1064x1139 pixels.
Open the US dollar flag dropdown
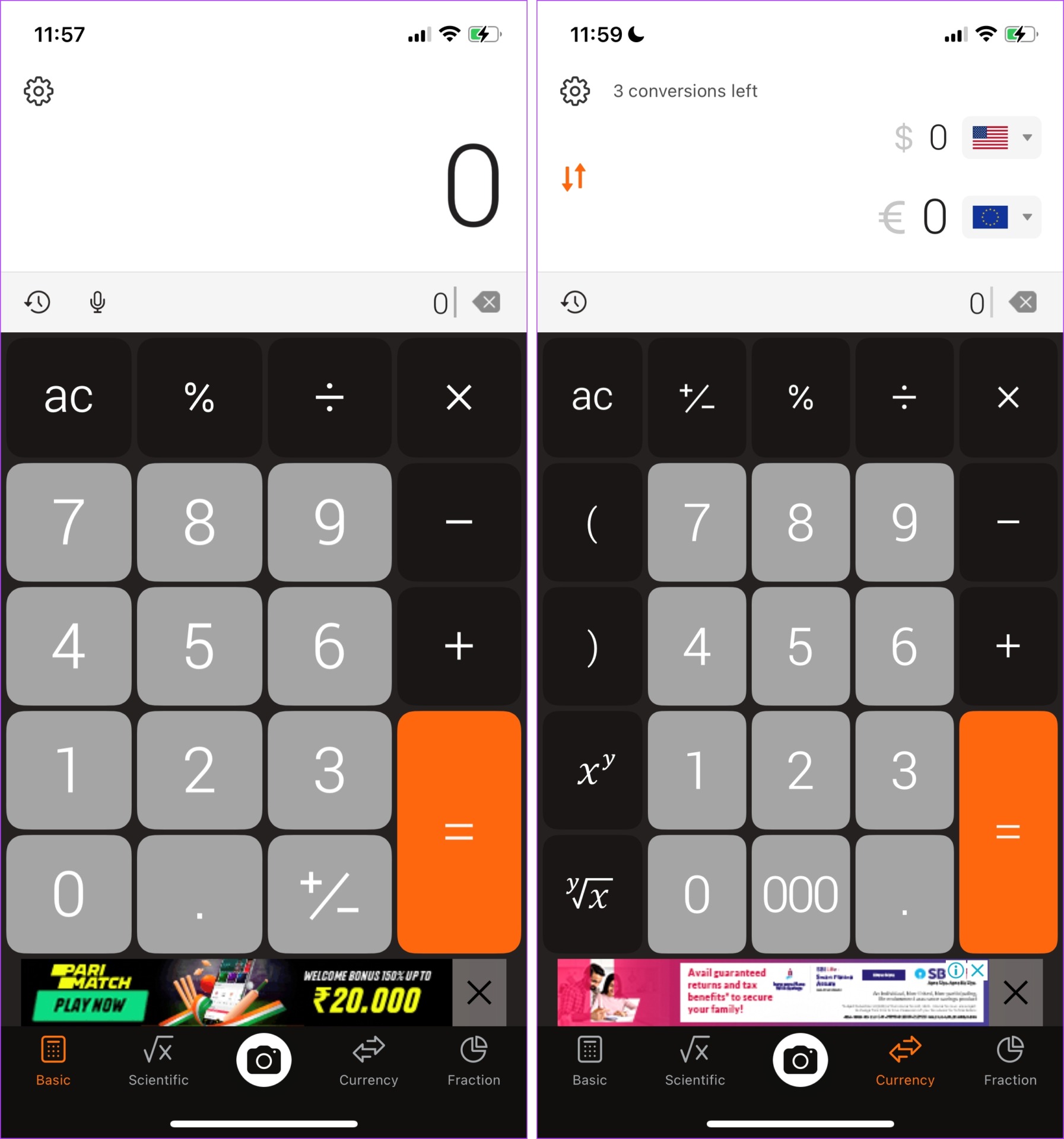coord(1002,138)
